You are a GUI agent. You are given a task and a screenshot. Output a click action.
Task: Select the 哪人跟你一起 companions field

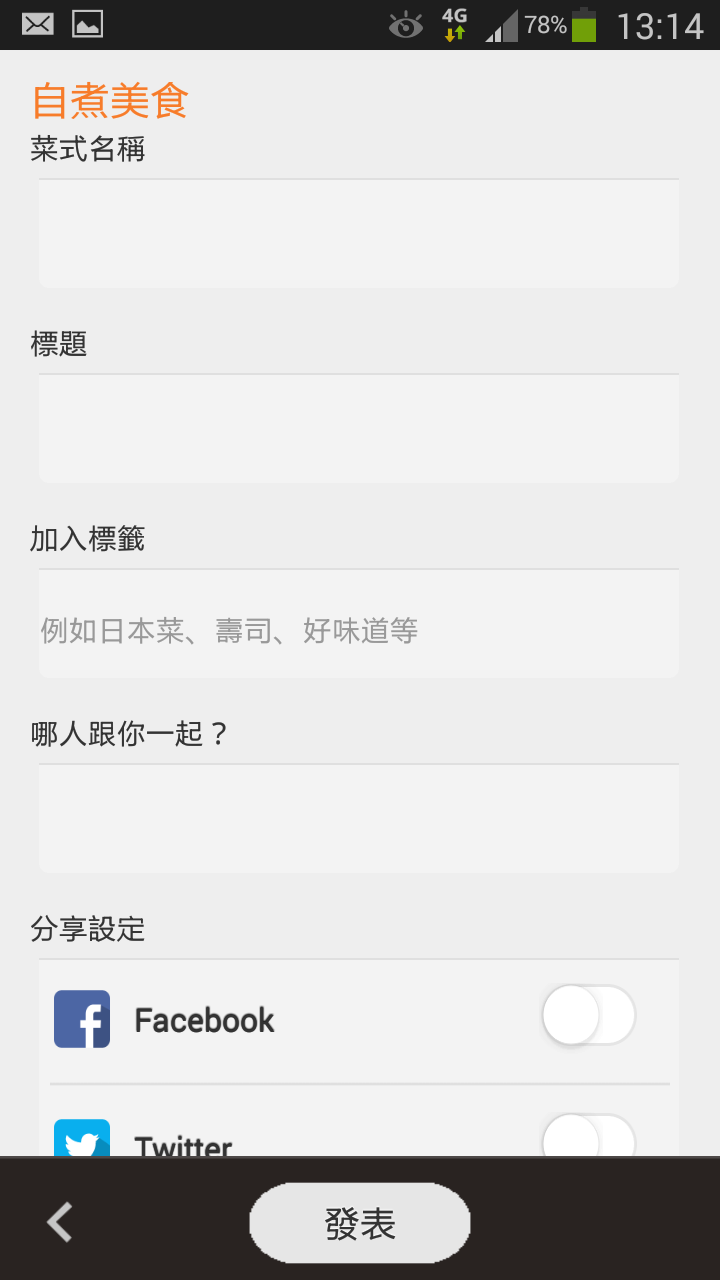[x=358, y=819]
